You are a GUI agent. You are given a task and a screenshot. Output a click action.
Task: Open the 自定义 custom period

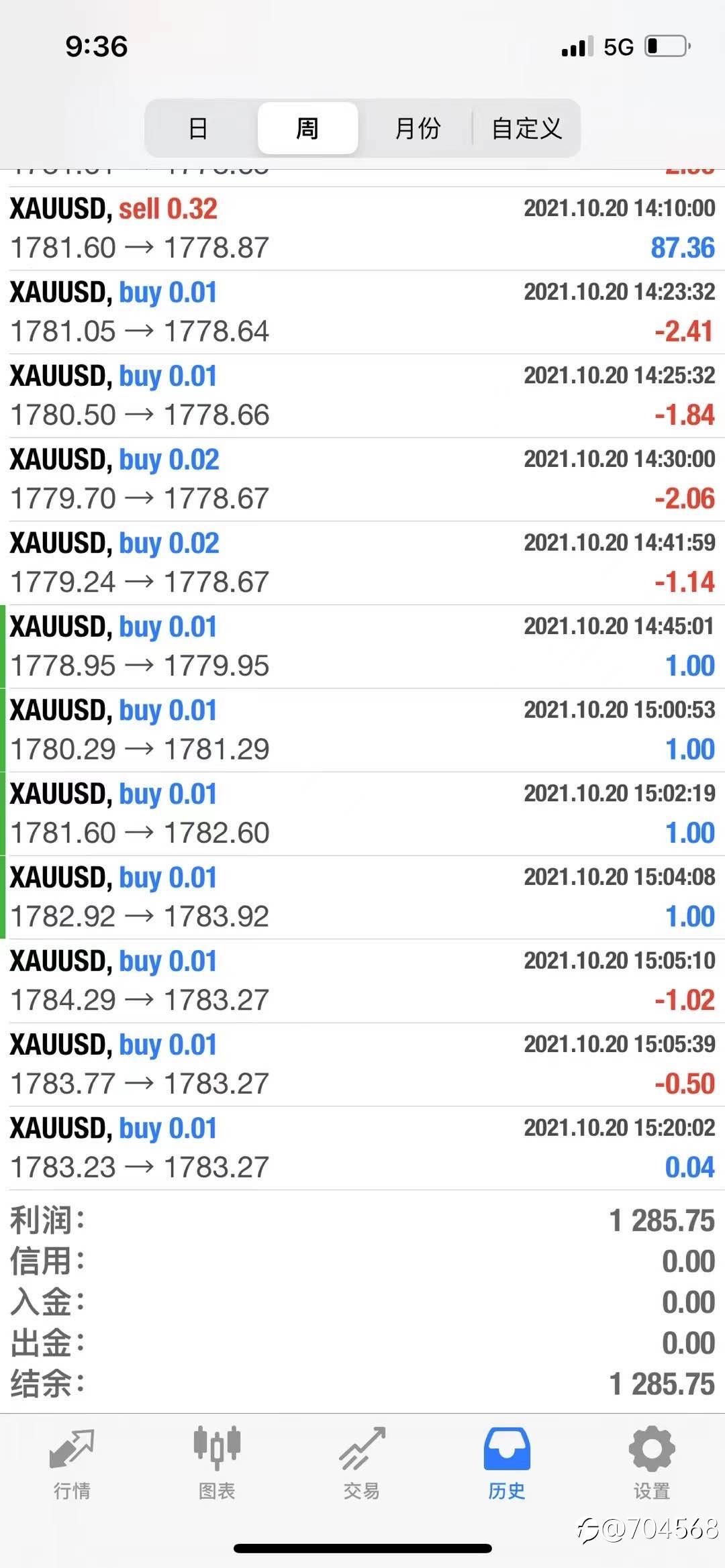526,128
